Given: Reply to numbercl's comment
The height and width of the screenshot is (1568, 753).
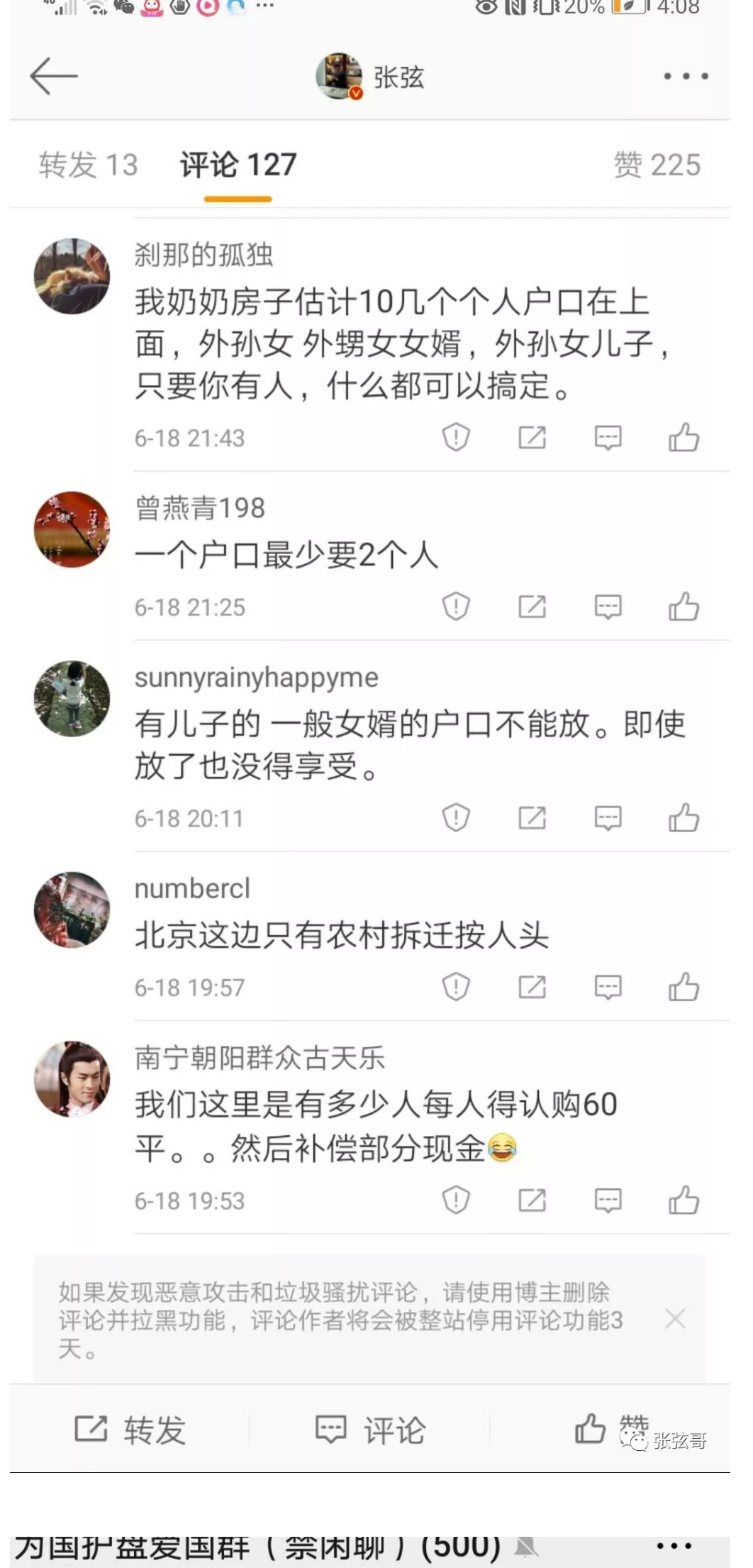Looking at the screenshot, I should tap(608, 987).
